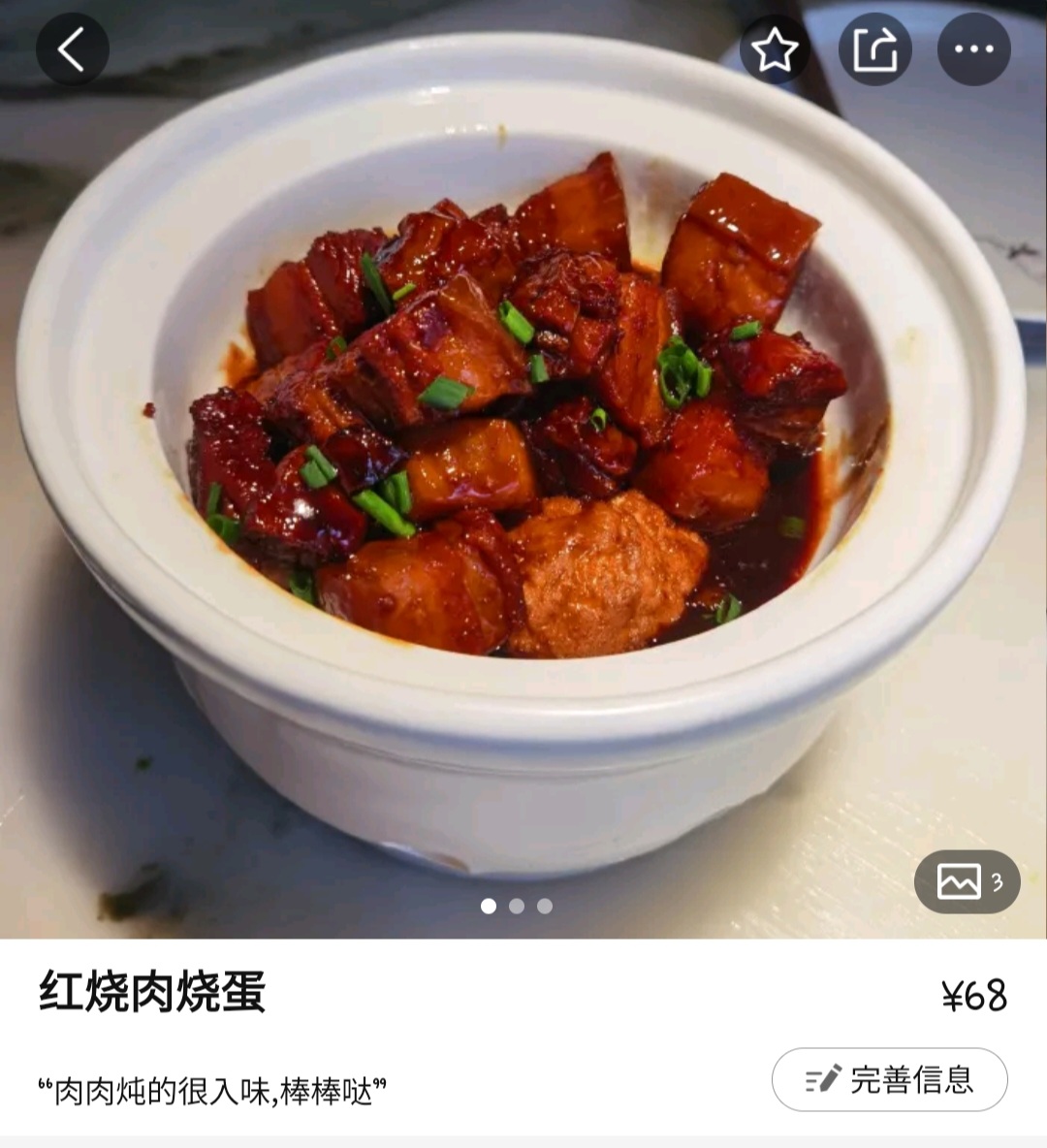The height and width of the screenshot is (1148, 1047).
Task: Tap the 完善信息 button
Action: [x=890, y=1080]
